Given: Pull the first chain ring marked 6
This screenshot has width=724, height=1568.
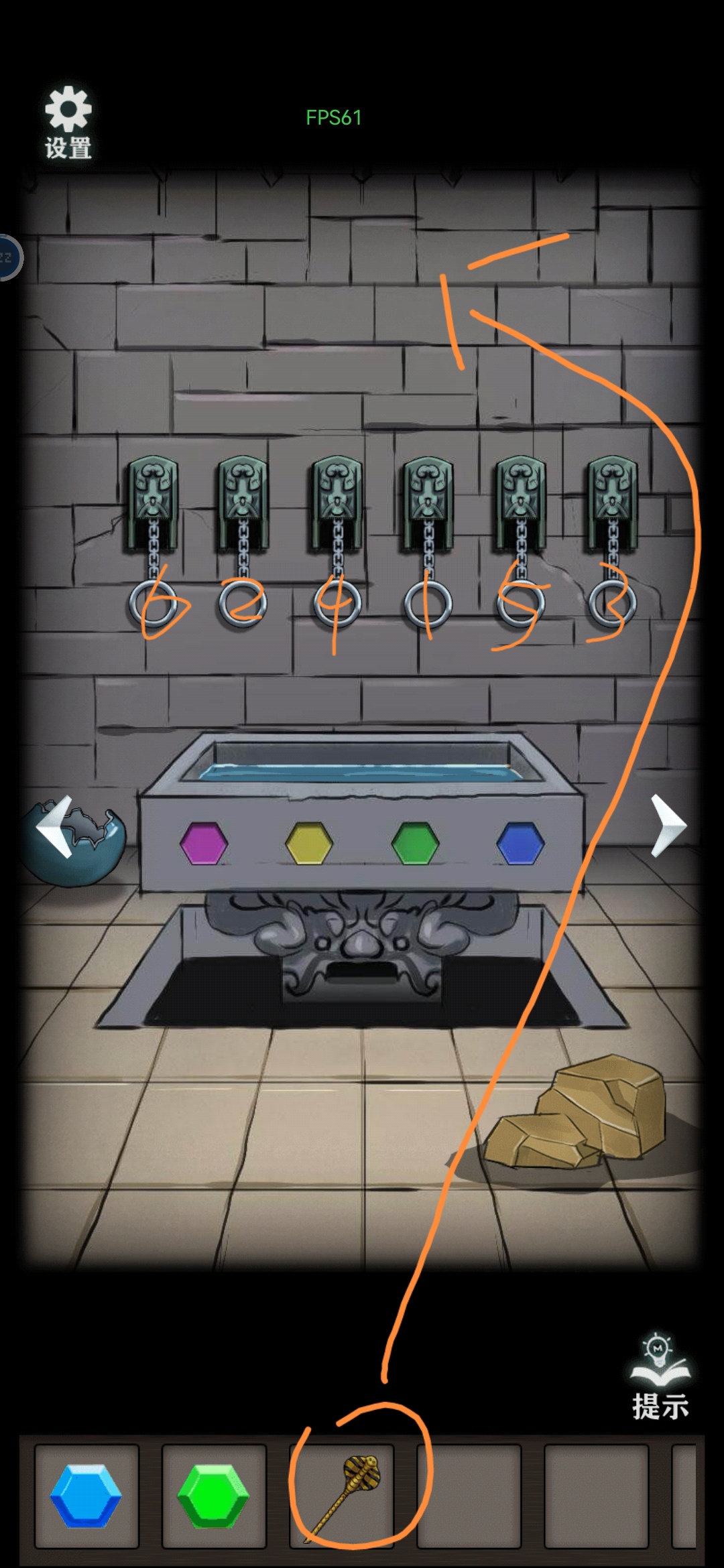Looking at the screenshot, I should 153,604.
